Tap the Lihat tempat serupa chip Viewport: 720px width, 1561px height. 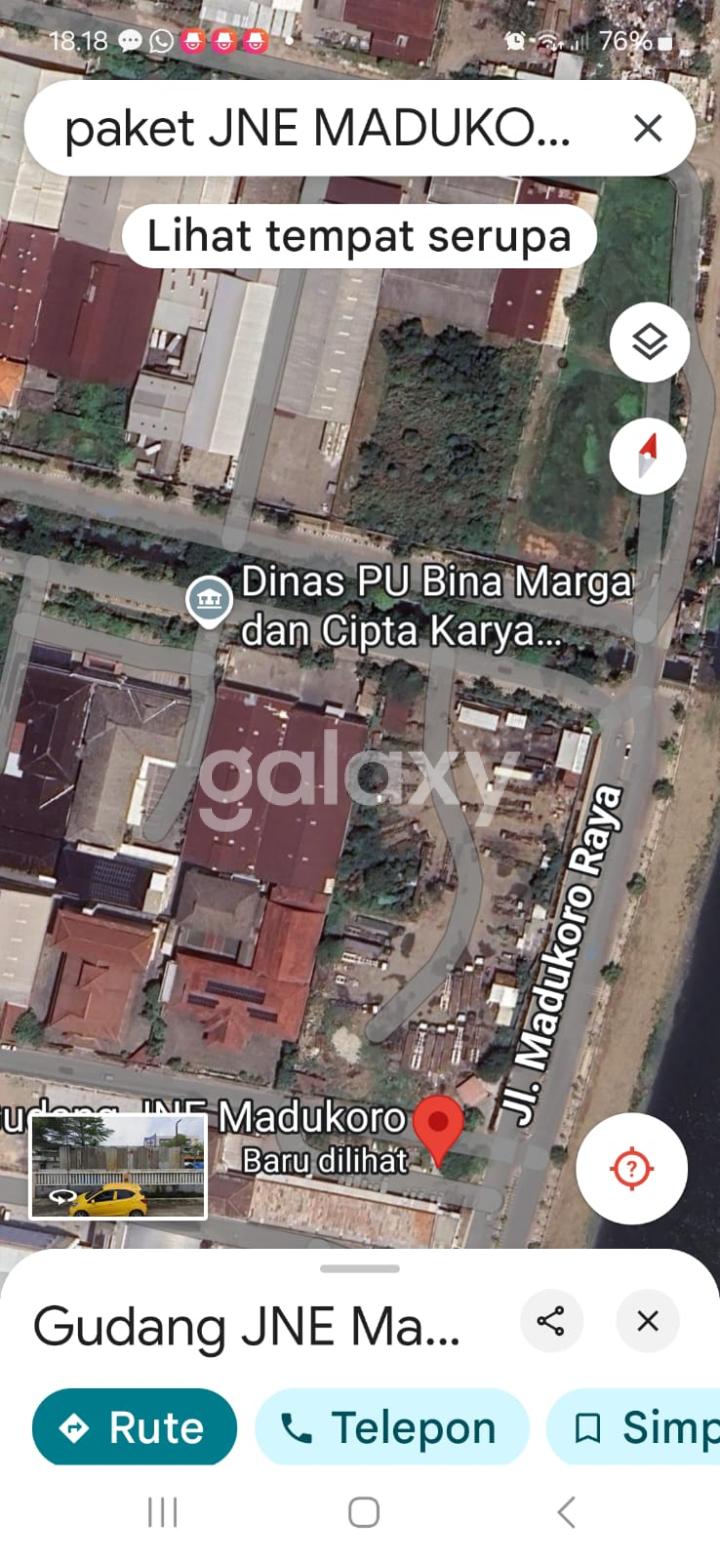tap(359, 237)
